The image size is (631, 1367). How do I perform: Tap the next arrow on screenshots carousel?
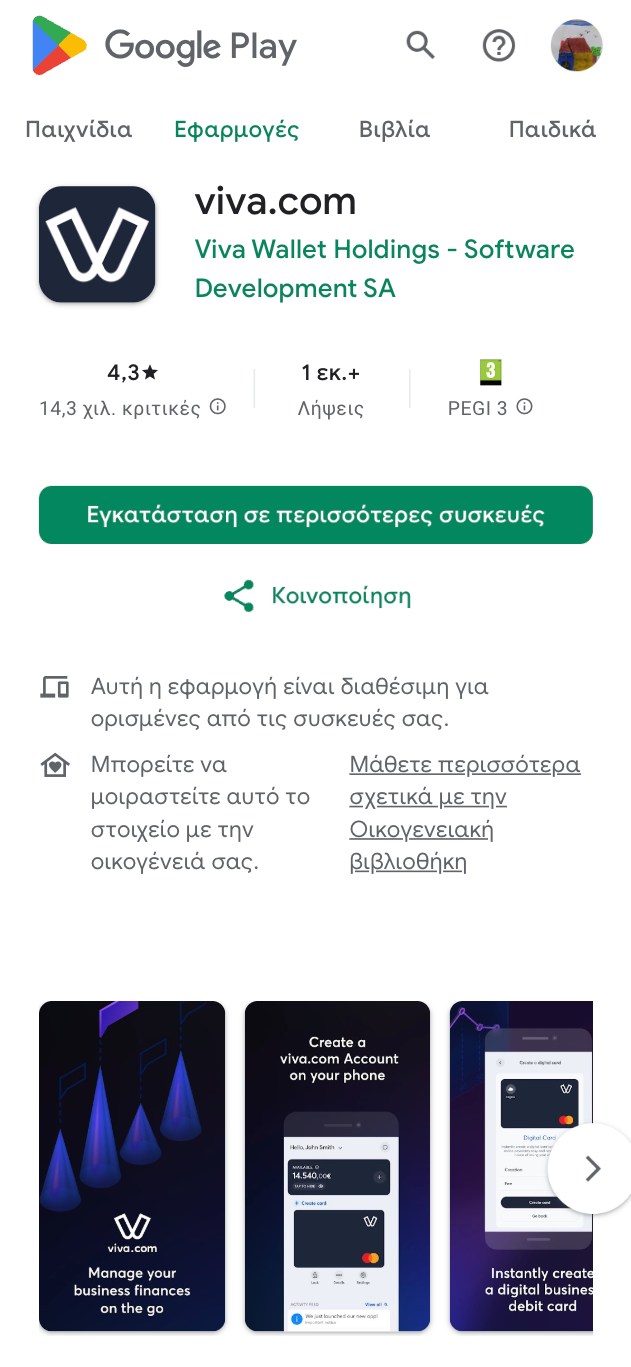coord(592,1168)
